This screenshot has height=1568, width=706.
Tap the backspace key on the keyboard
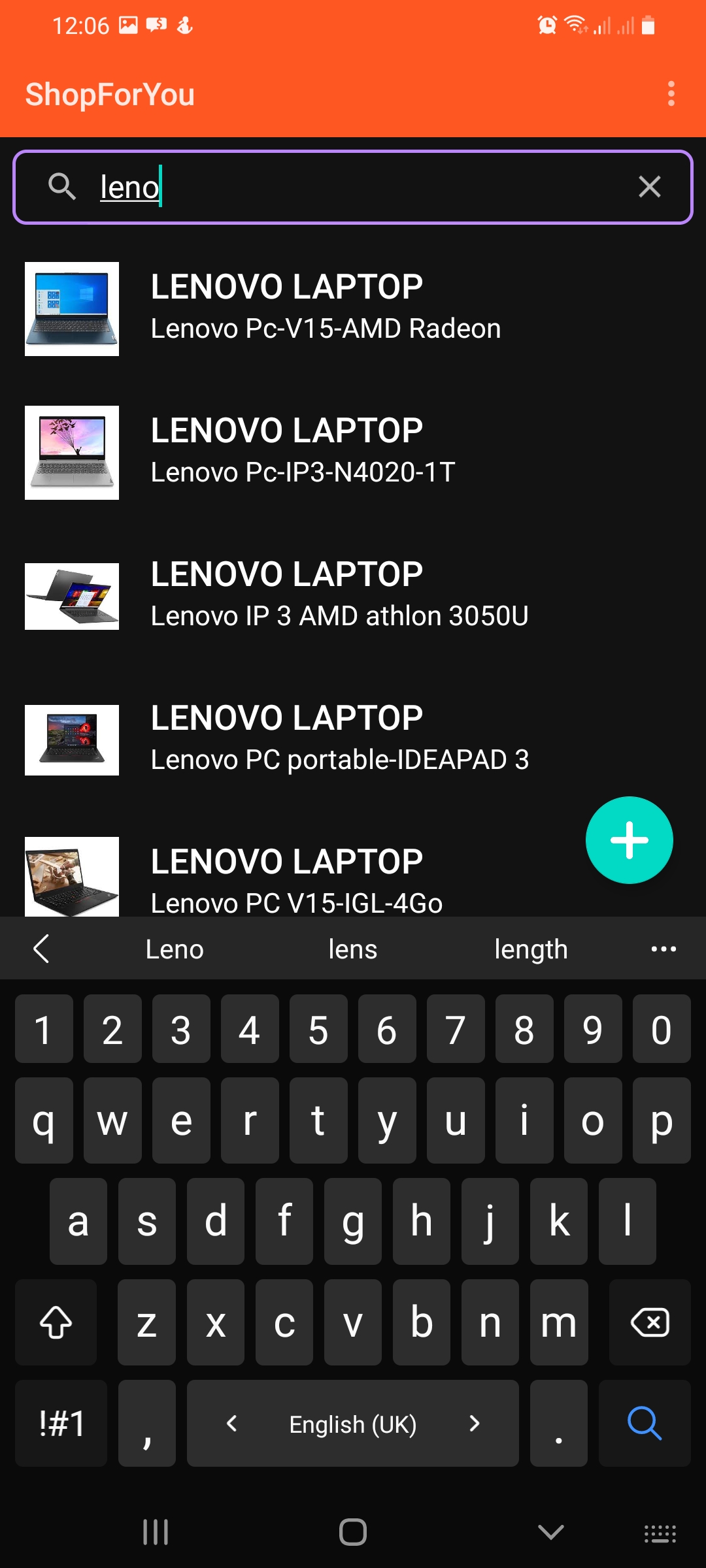[650, 1323]
